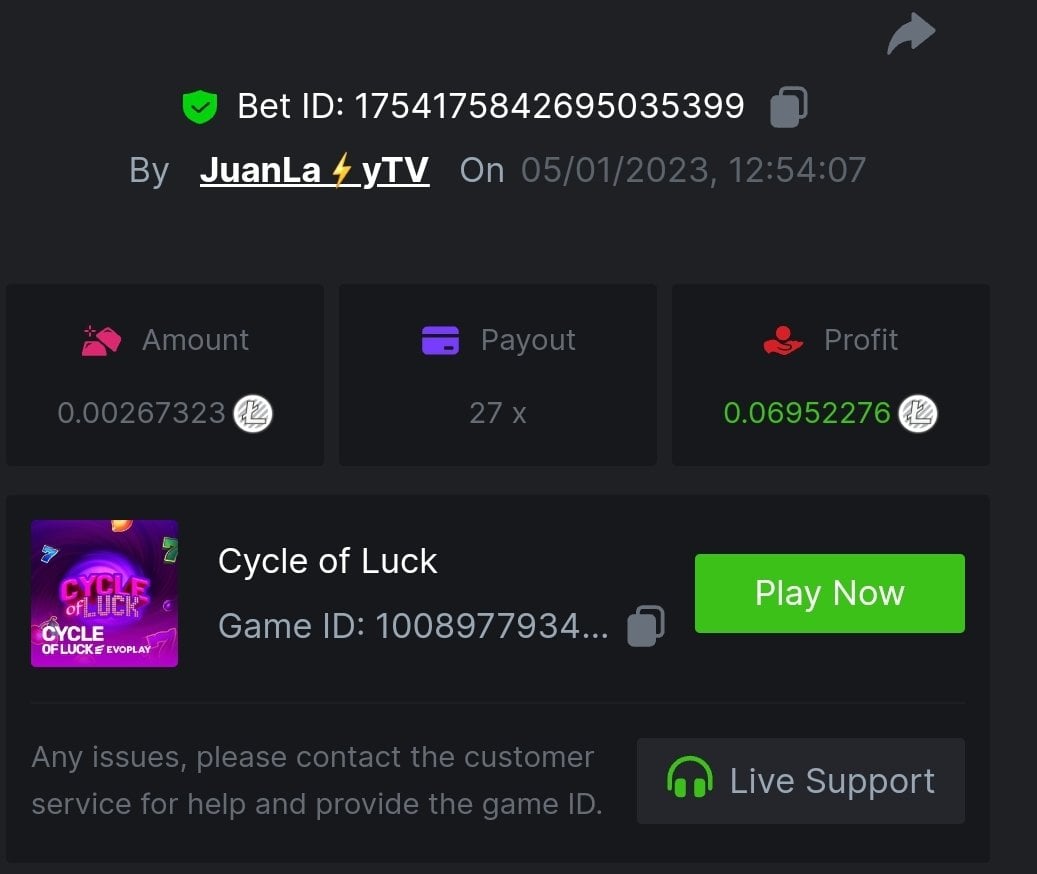1037x874 pixels.
Task: Share this bet with the arrow icon
Action: (911, 35)
